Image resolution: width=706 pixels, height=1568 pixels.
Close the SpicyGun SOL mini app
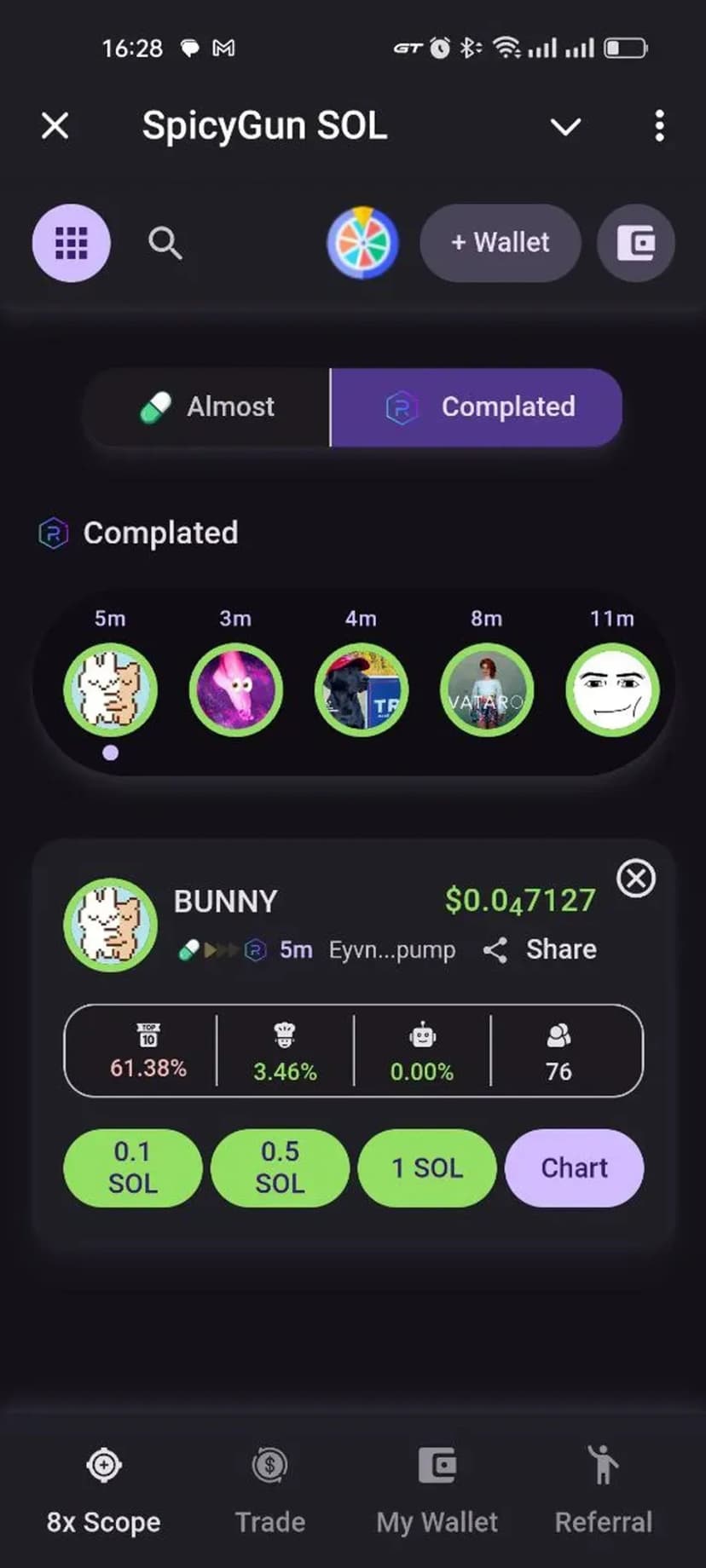click(x=55, y=126)
